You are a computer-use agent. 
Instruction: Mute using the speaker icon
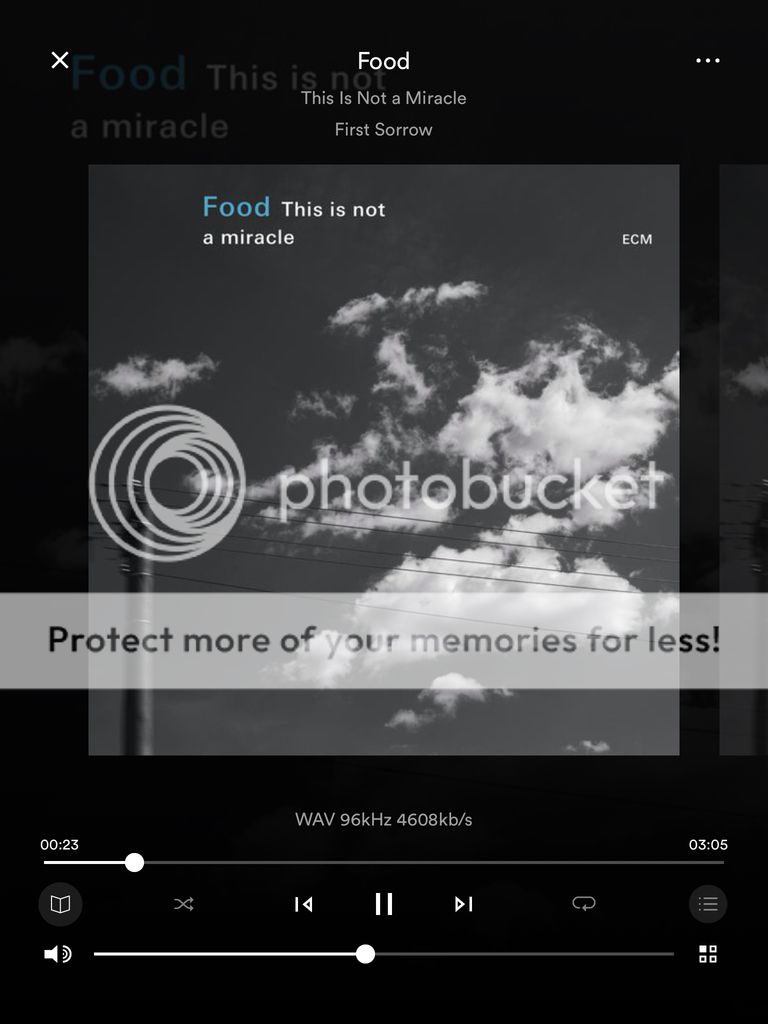pos(58,954)
